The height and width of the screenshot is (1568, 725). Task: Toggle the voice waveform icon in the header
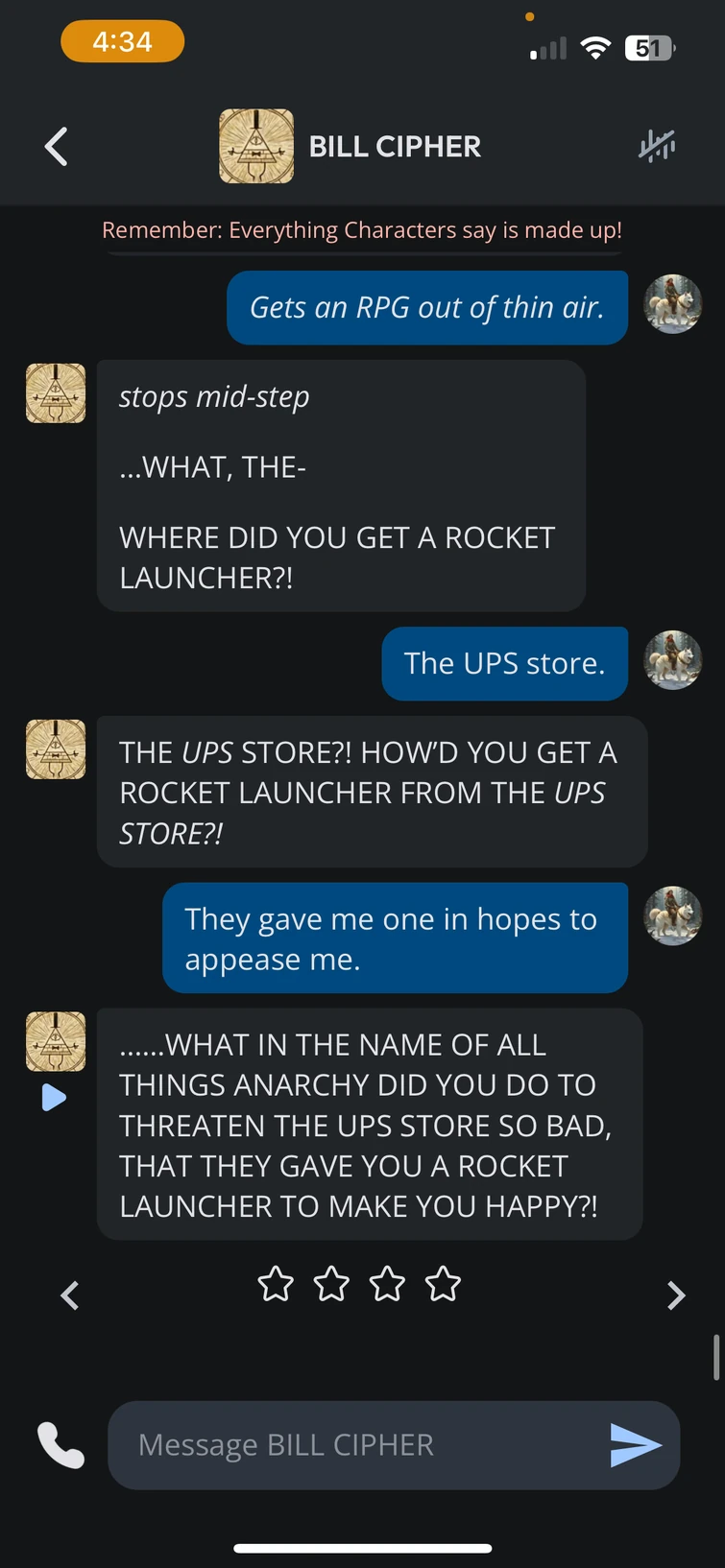coord(658,146)
